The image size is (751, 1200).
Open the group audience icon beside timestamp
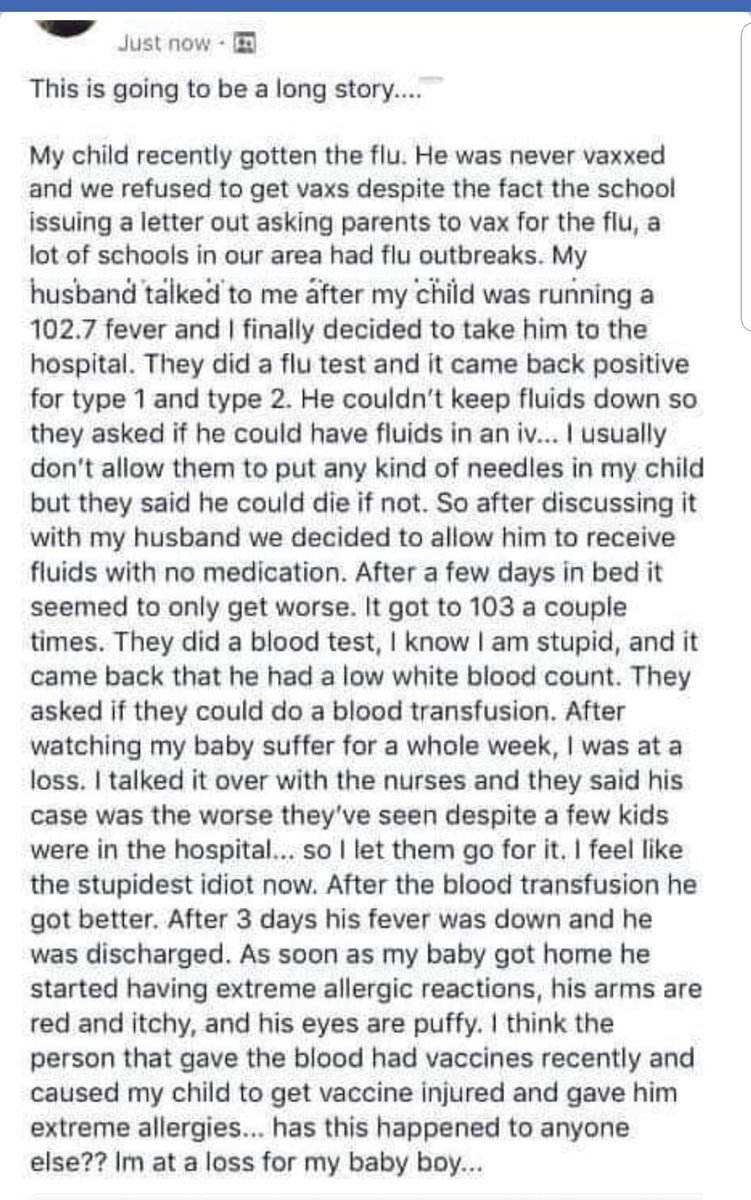pos(245,43)
